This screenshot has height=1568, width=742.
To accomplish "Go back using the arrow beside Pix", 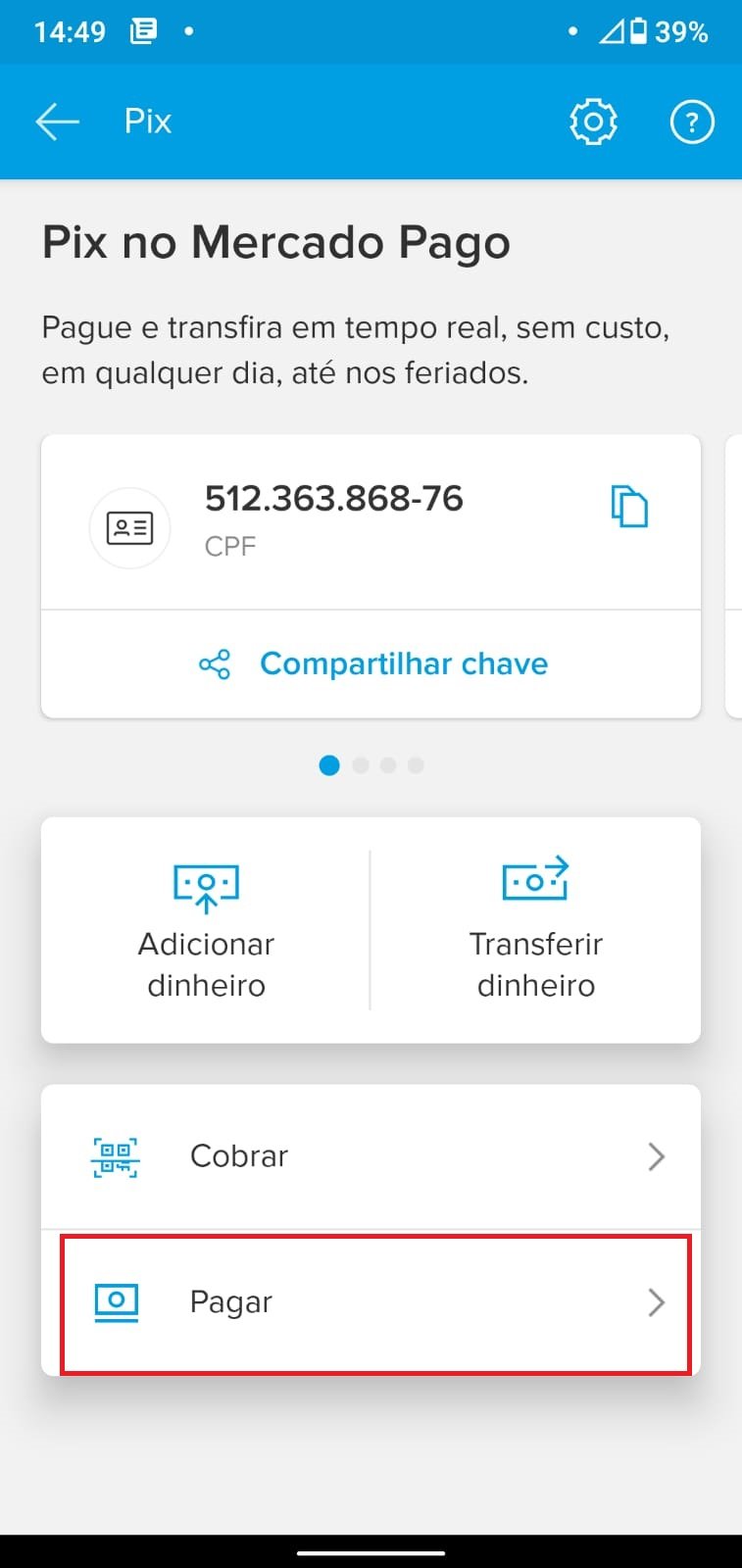I will [x=58, y=122].
